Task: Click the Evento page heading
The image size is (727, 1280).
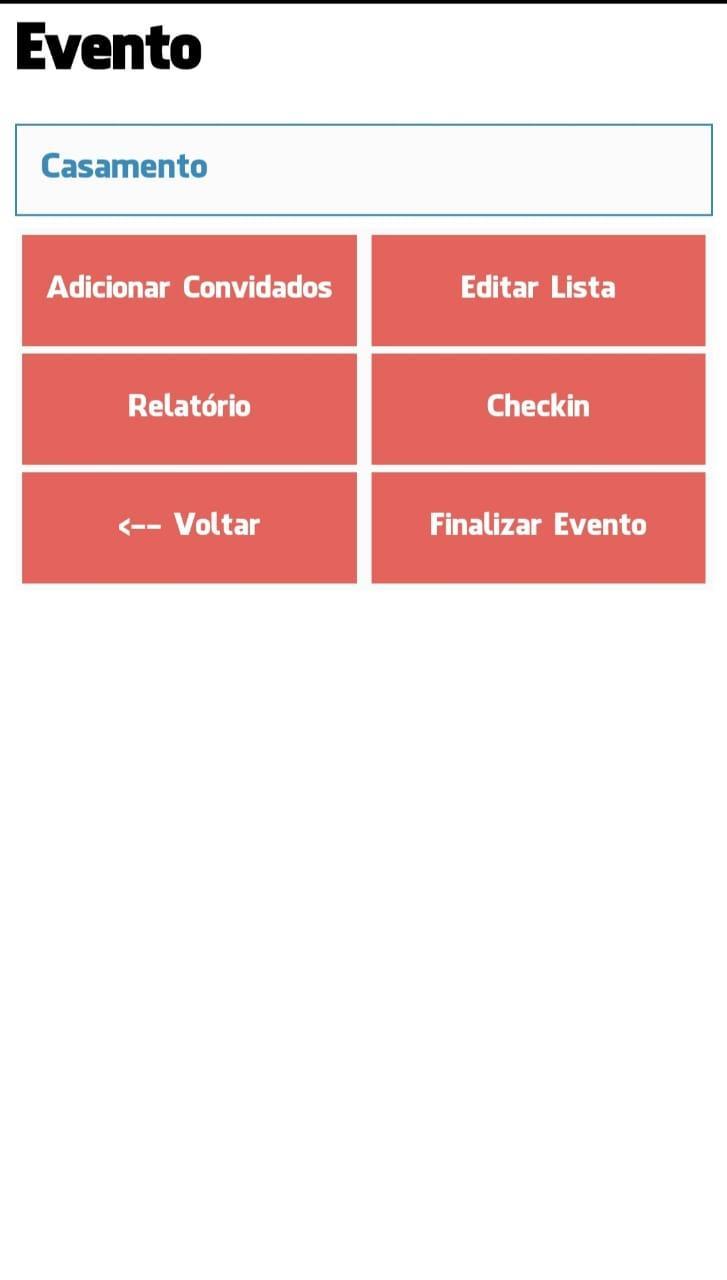Action: coord(108,46)
